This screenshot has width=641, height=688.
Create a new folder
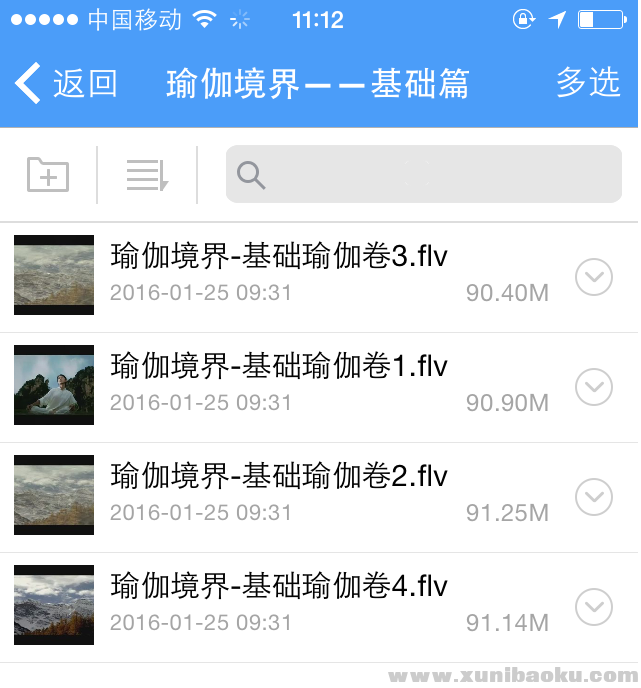point(48,175)
